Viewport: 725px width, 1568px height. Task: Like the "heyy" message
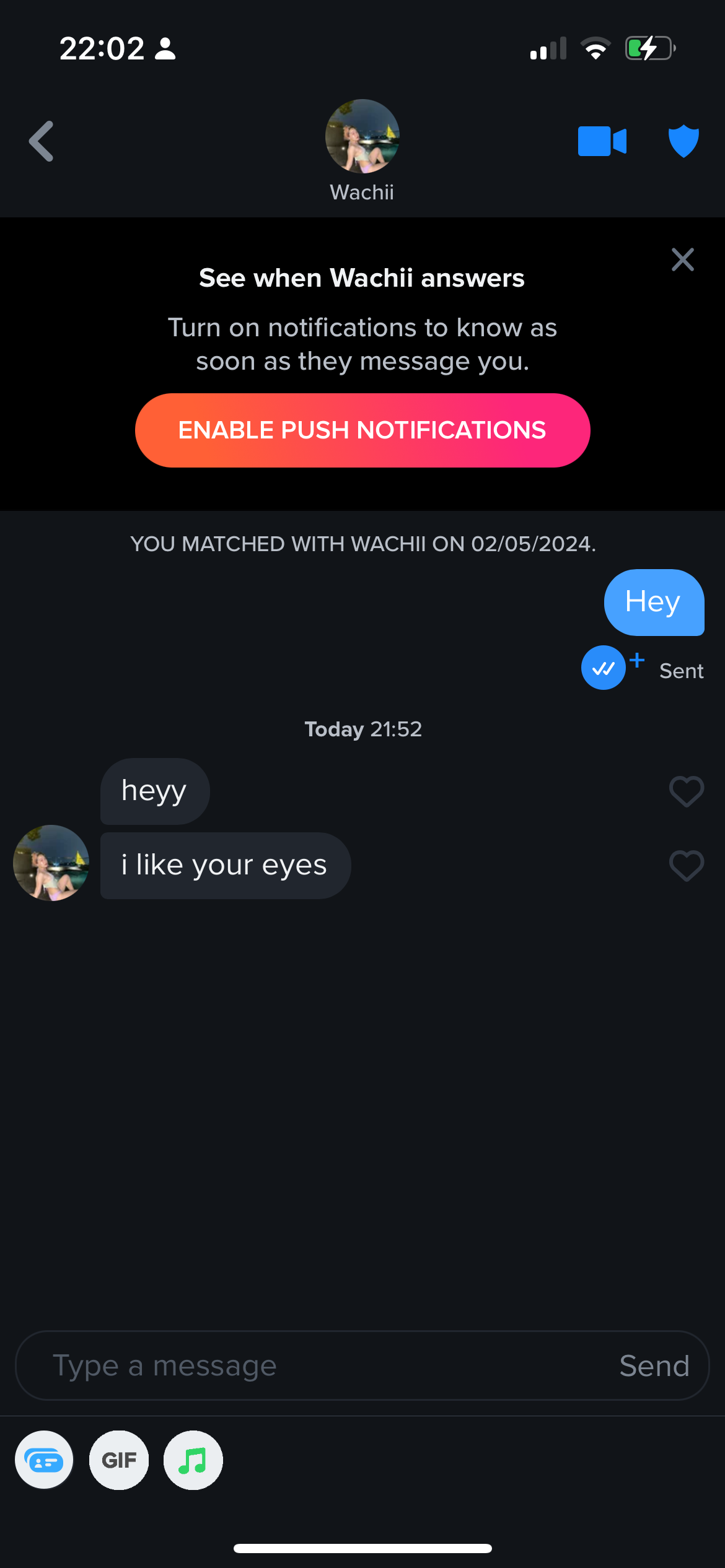click(x=687, y=791)
